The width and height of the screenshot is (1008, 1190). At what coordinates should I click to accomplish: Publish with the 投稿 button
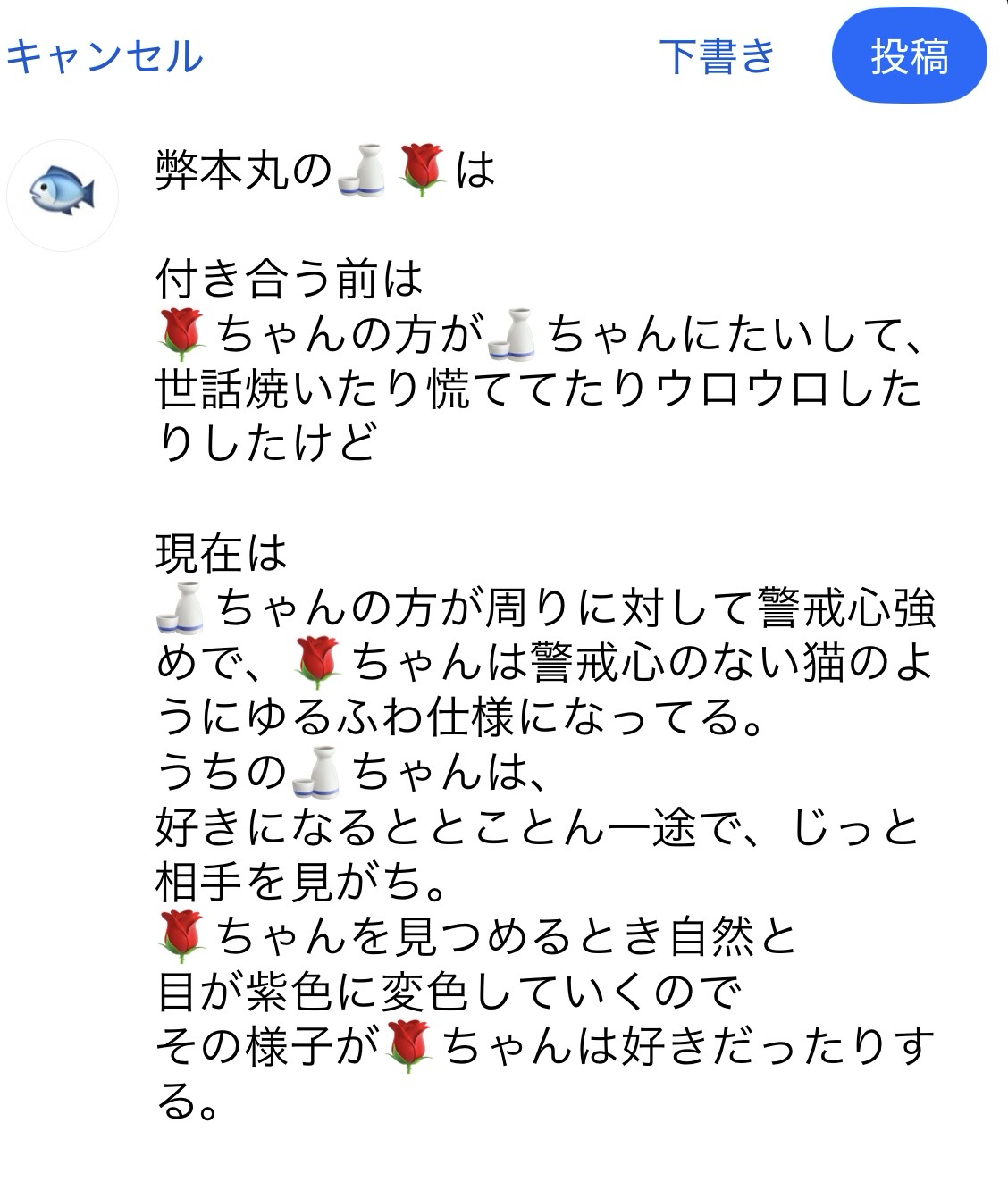(x=909, y=57)
